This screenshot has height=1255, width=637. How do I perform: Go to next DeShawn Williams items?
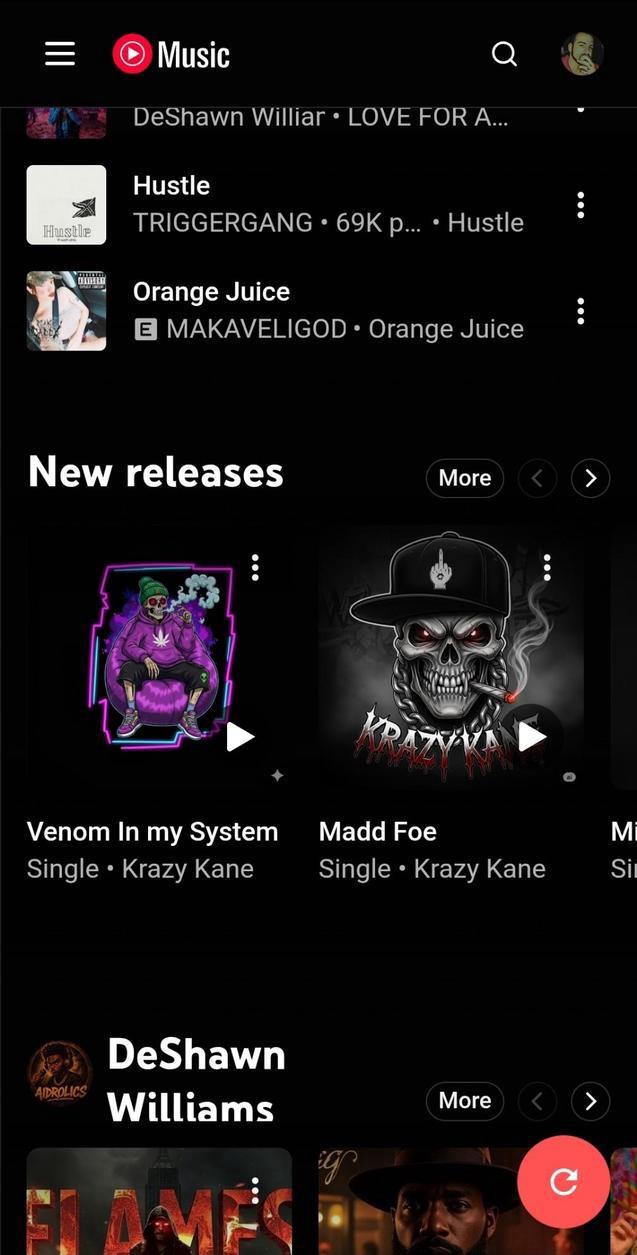coord(590,1100)
